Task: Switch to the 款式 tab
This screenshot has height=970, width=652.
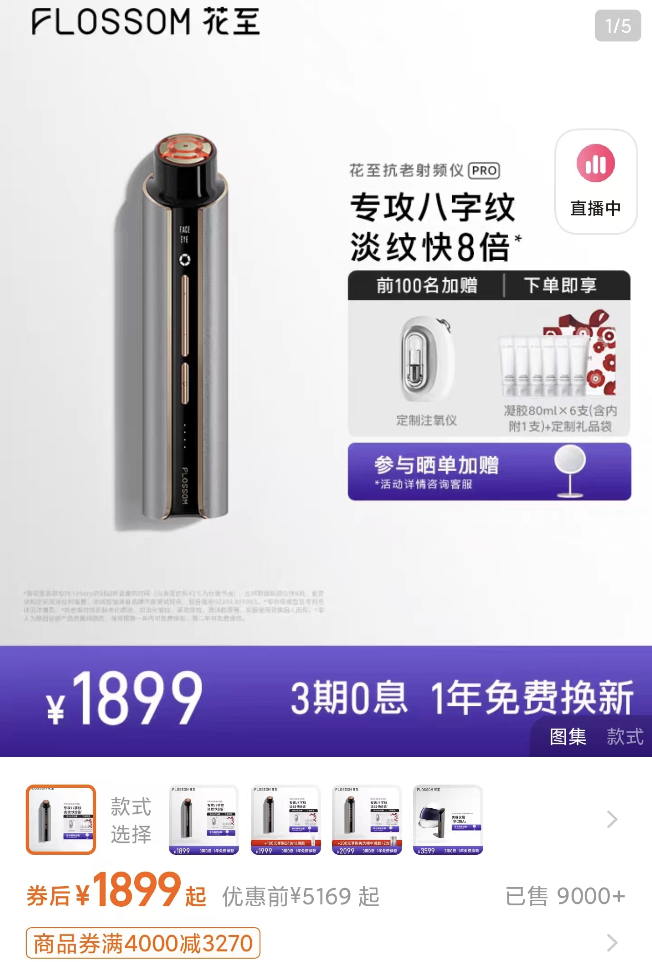Action: point(625,737)
